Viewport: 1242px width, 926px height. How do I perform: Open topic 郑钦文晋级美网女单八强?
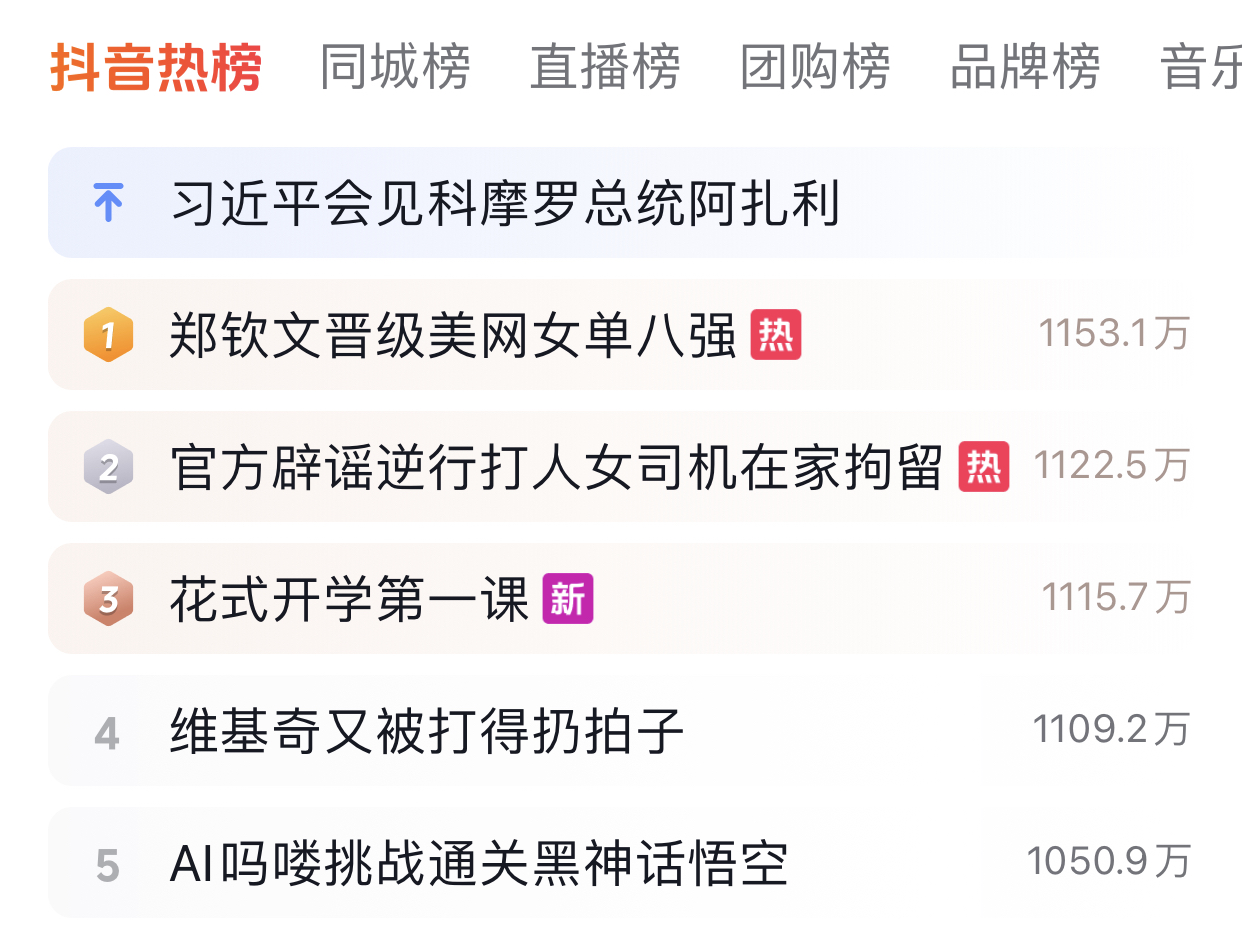tap(453, 335)
